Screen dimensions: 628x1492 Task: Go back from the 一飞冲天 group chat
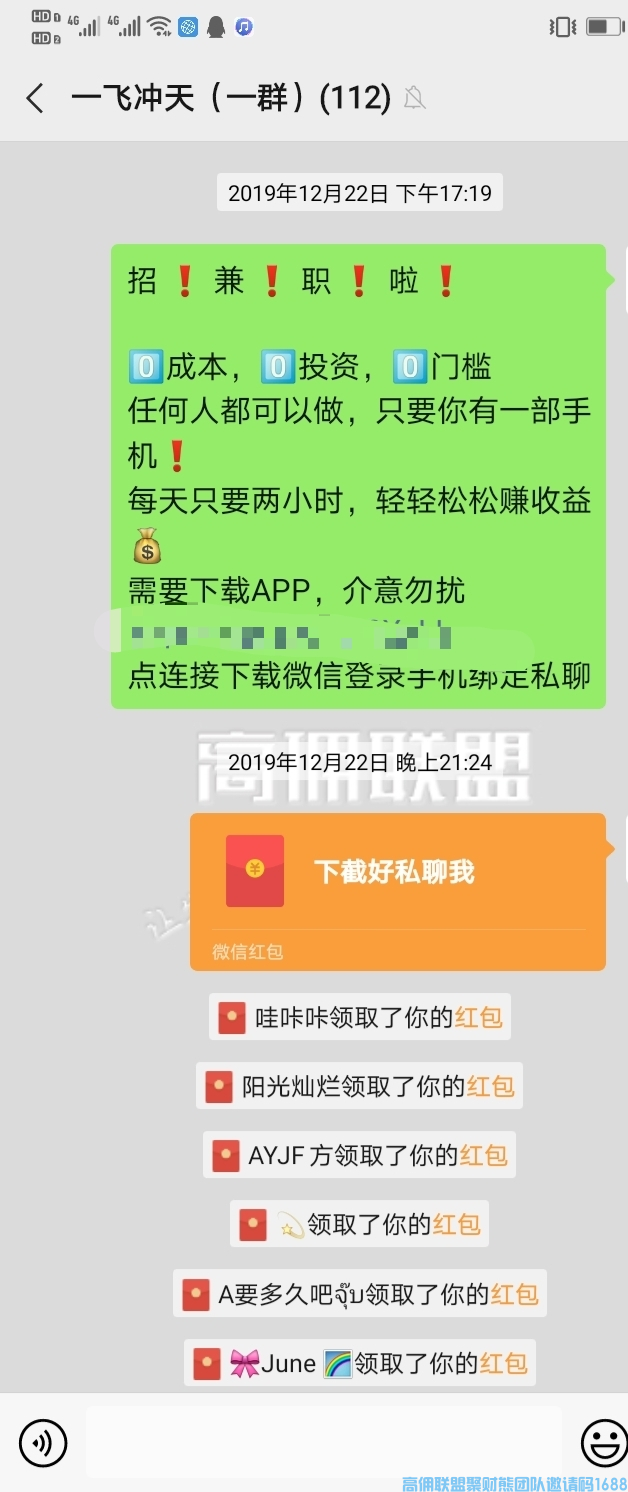pyautogui.click(x=35, y=98)
